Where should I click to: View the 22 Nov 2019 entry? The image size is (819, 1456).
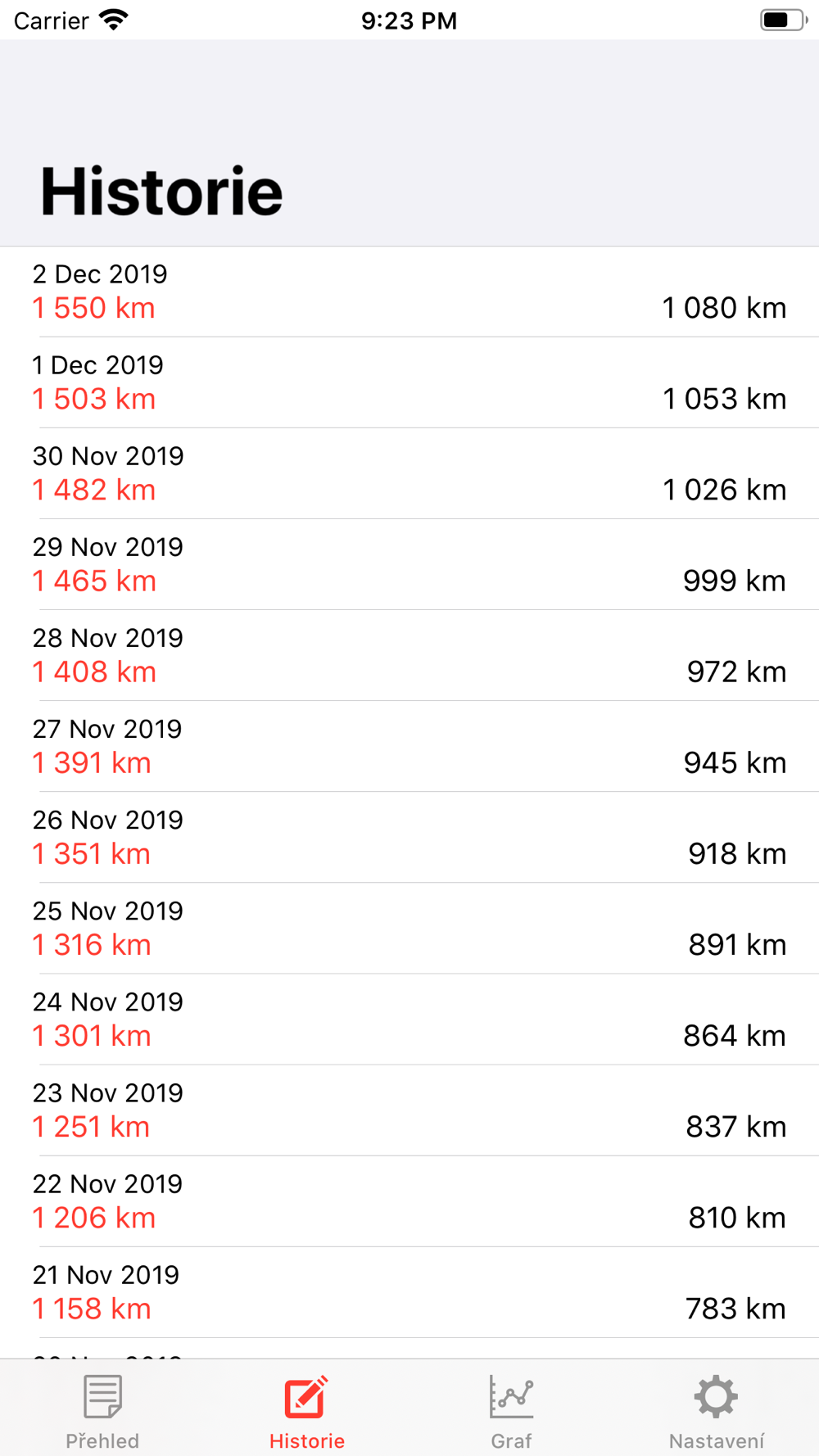pyautogui.click(x=409, y=1201)
